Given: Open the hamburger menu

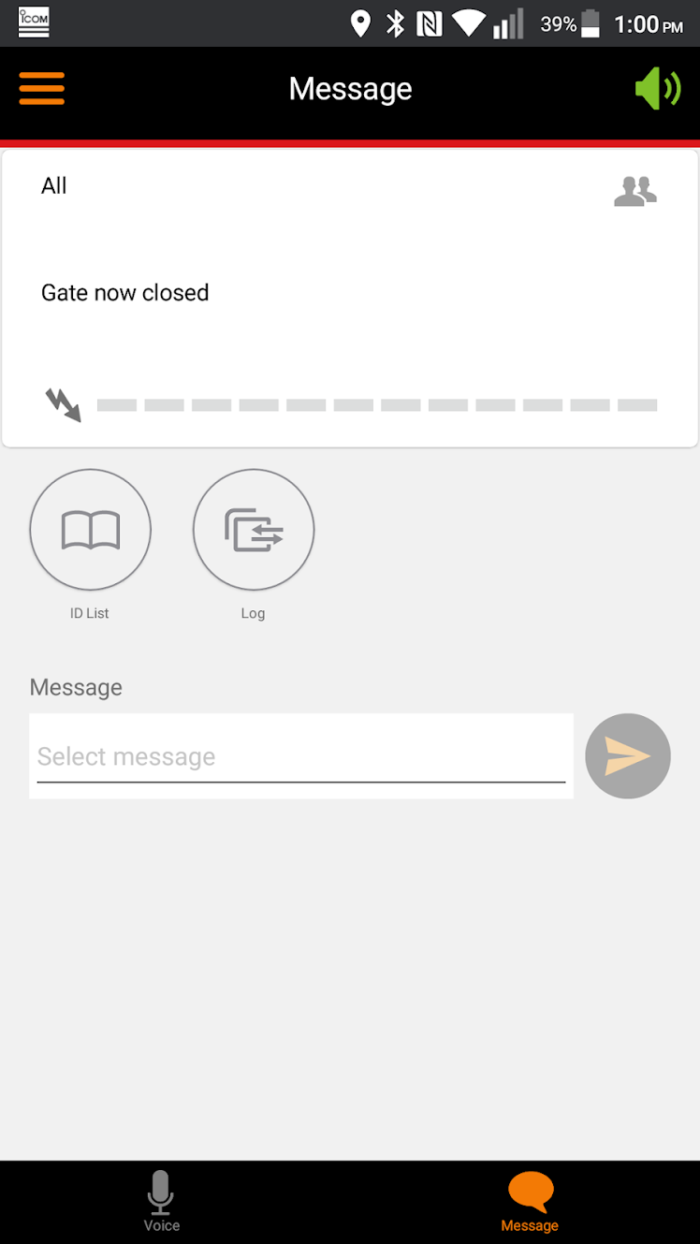Looking at the screenshot, I should click(41, 88).
